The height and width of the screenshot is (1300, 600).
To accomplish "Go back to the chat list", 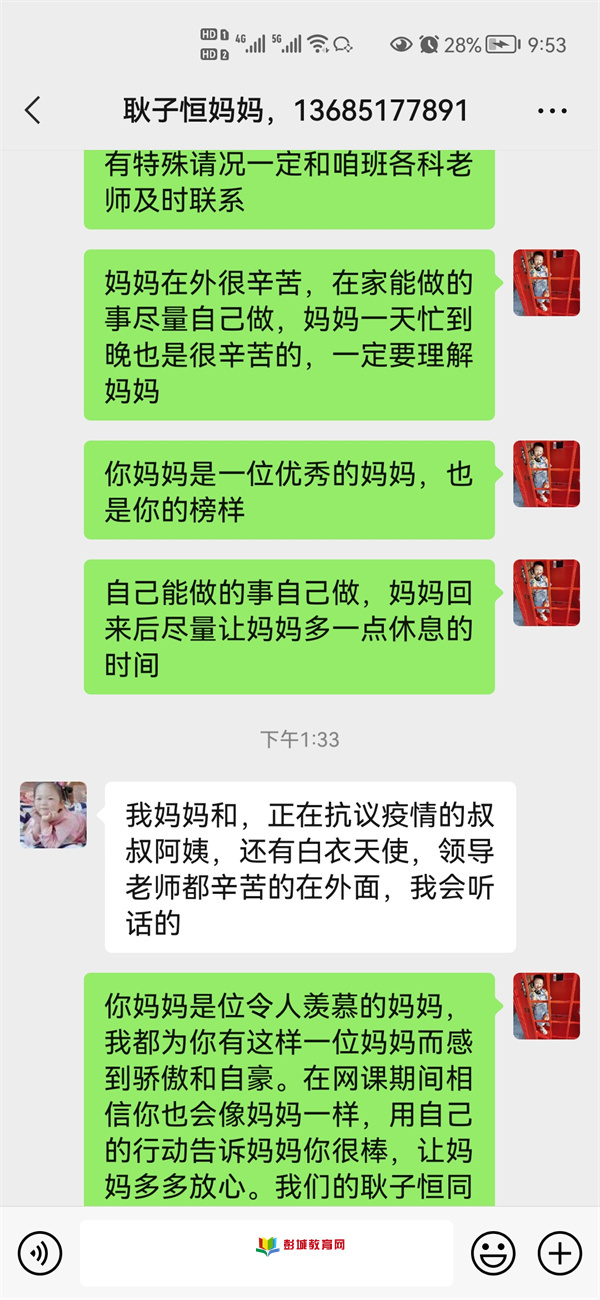I will point(33,110).
